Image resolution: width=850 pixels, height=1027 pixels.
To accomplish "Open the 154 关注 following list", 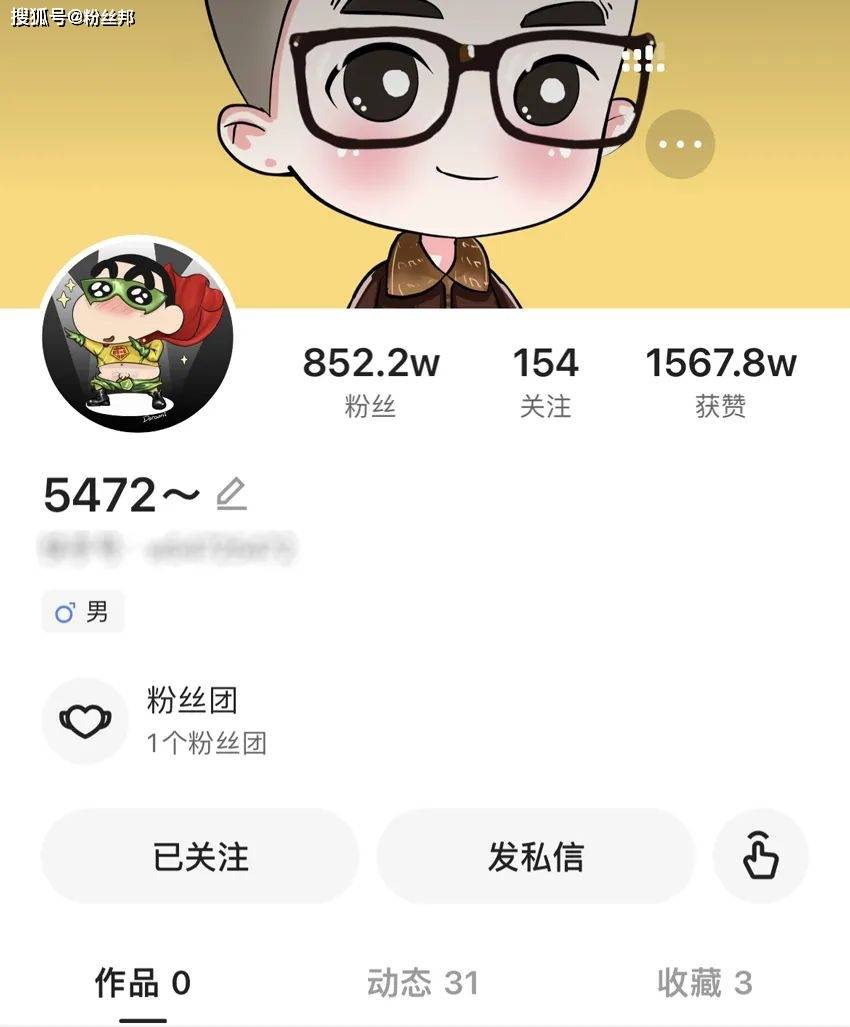I will (x=545, y=381).
